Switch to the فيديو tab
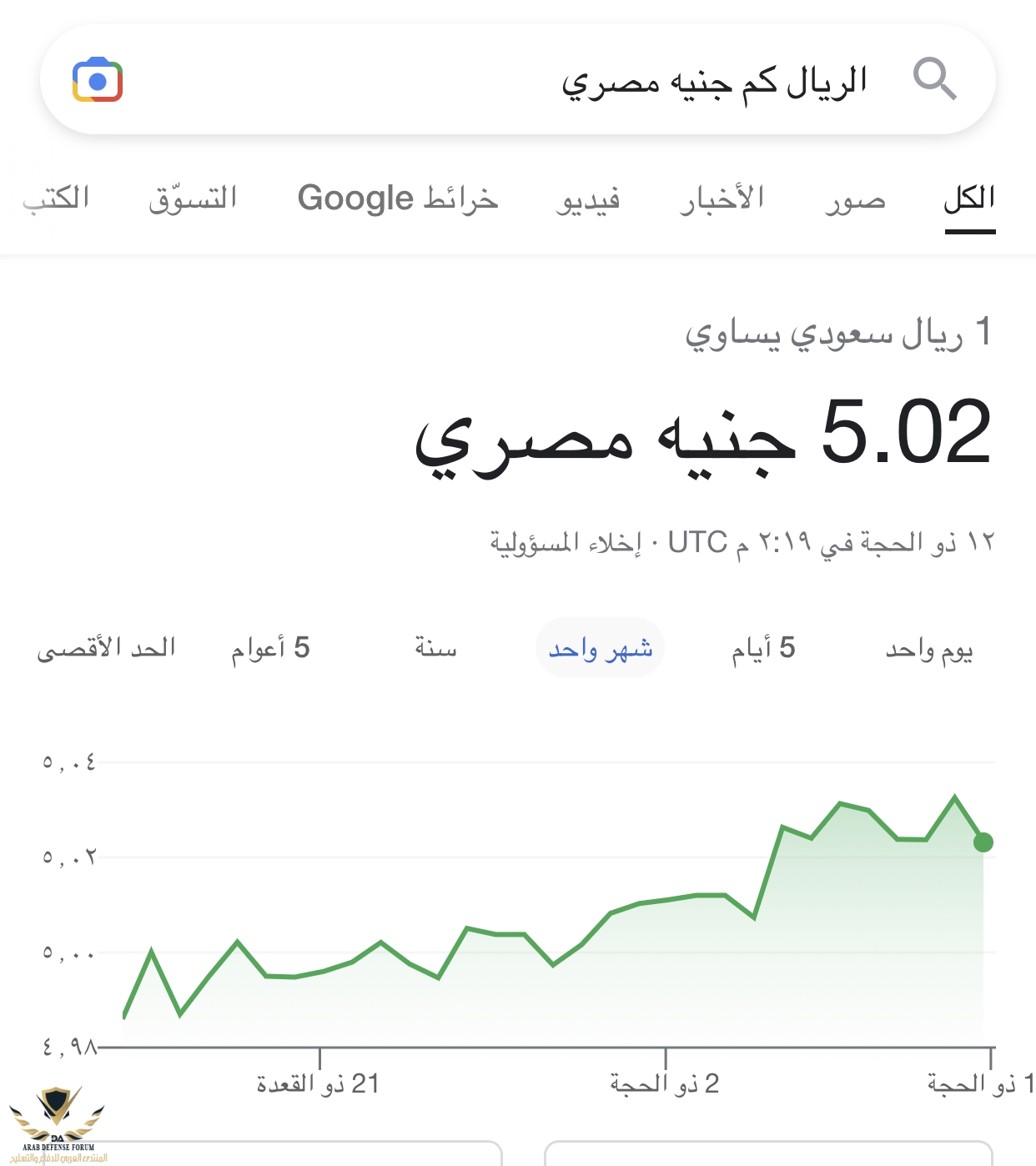 588,199
